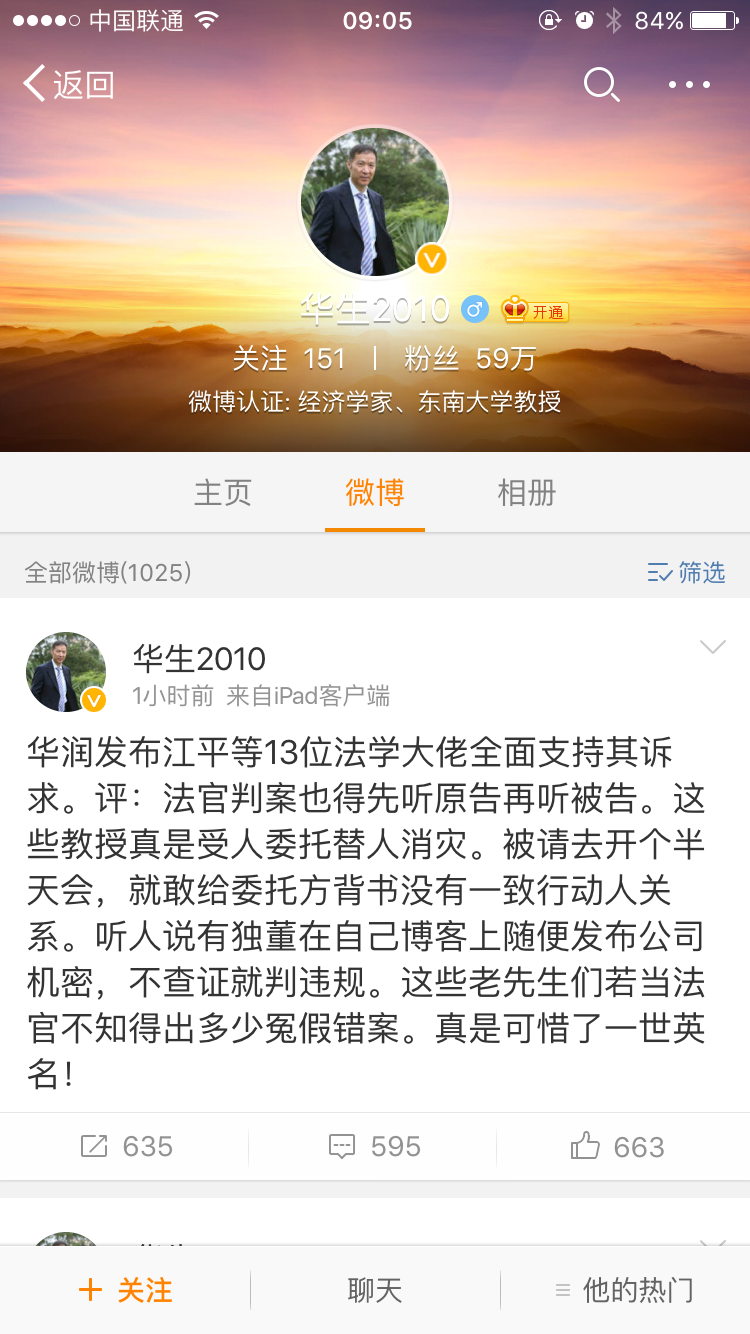Image resolution: width=750 pixels, height=1334 pixels.
Task: Open the 华润 post about 13位法学大佬
Action: click(366, 911)
